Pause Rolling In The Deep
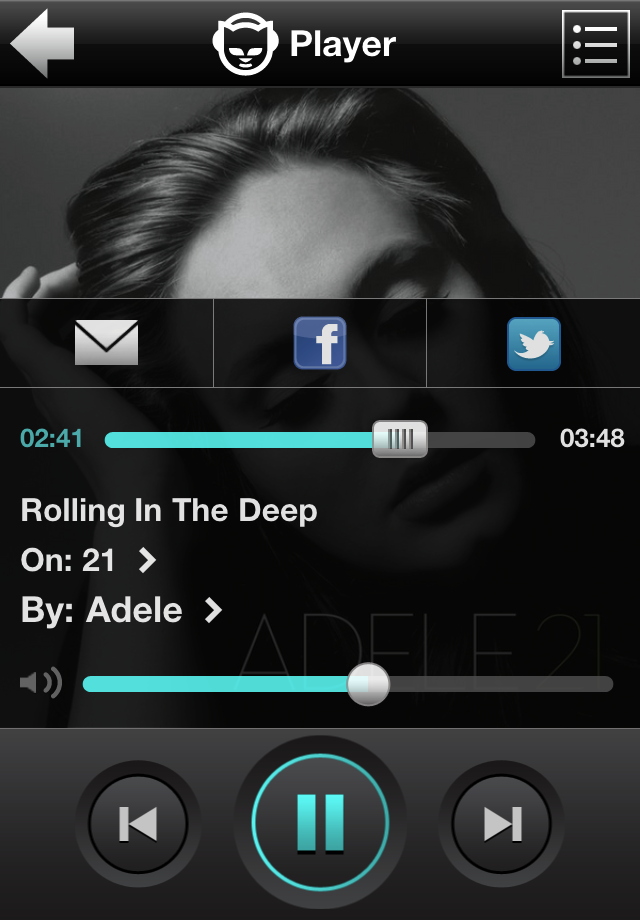The image size is (640, 920). pos(320,822)
